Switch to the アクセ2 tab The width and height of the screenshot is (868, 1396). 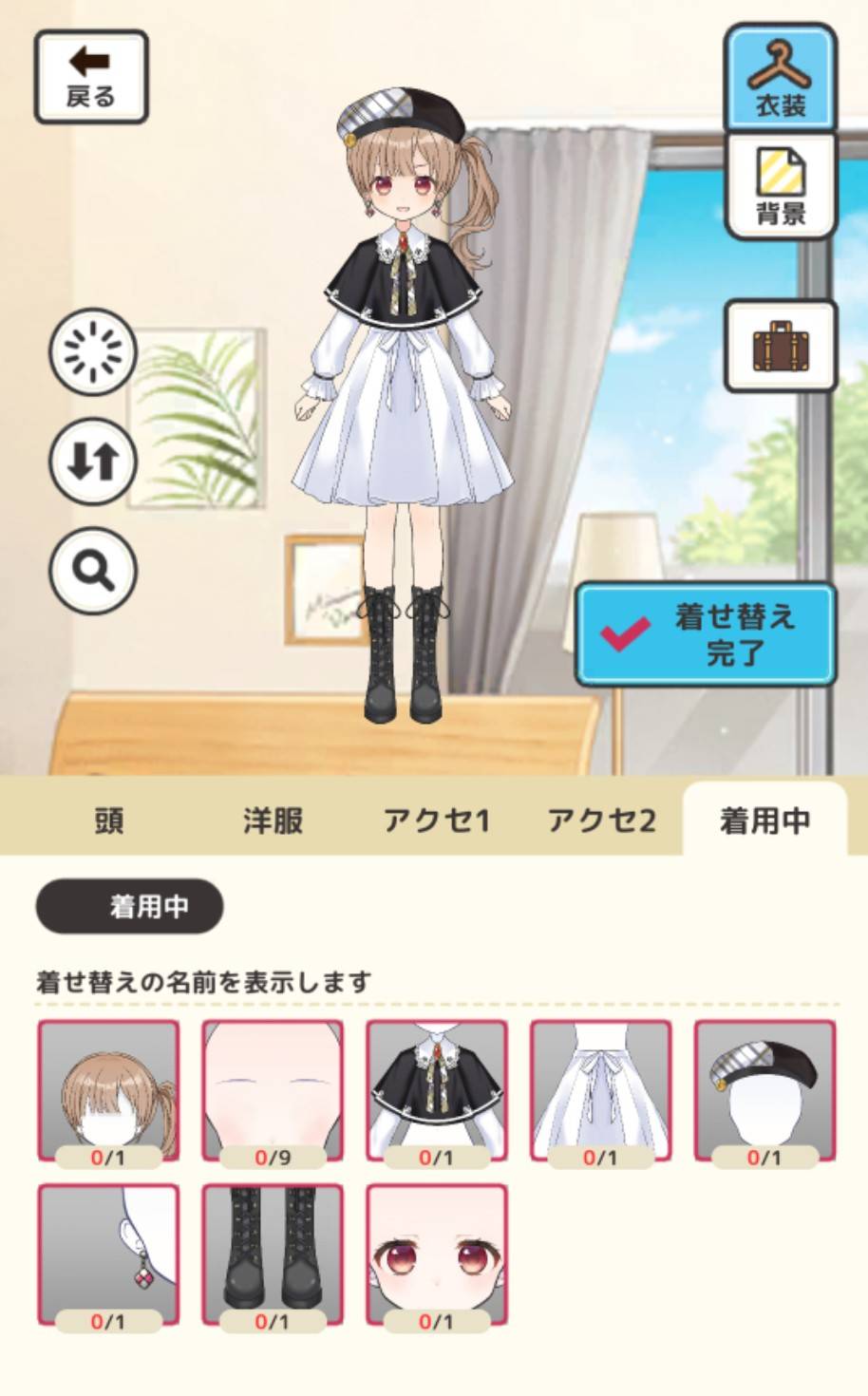pyautogui.click(x=601, y=820)
